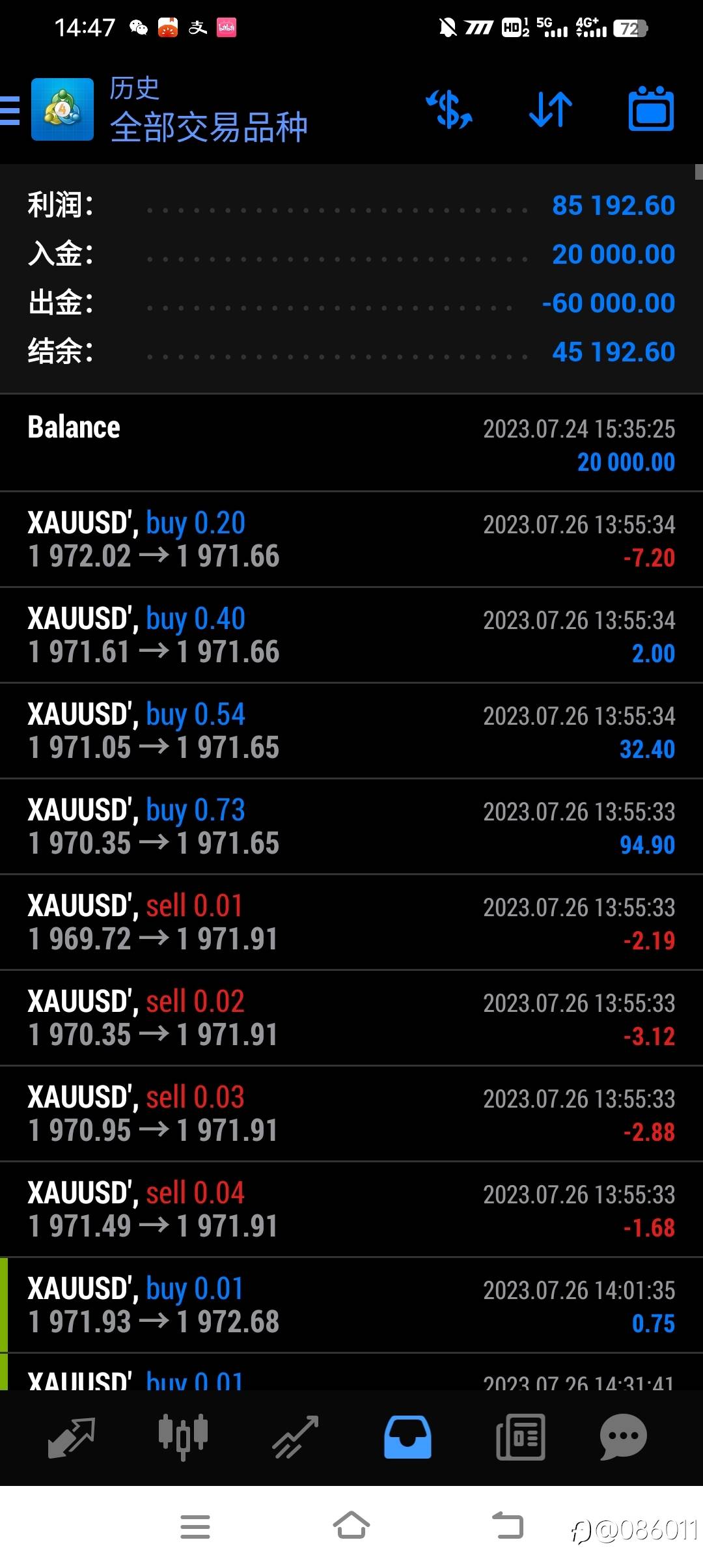Open the XAUUSD buy 0.20 trade

pos(351,540)
